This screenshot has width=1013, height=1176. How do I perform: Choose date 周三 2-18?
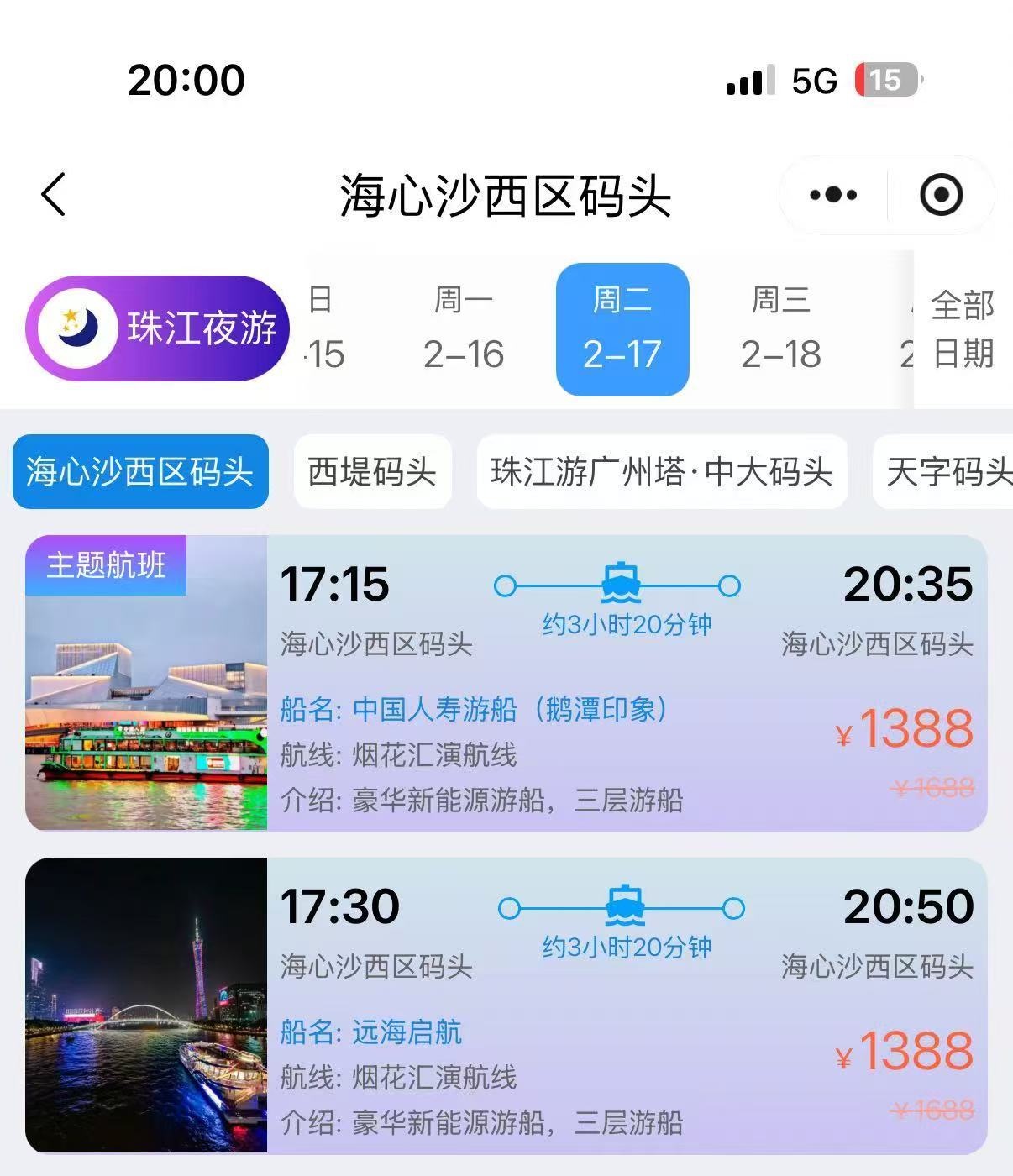780,328
